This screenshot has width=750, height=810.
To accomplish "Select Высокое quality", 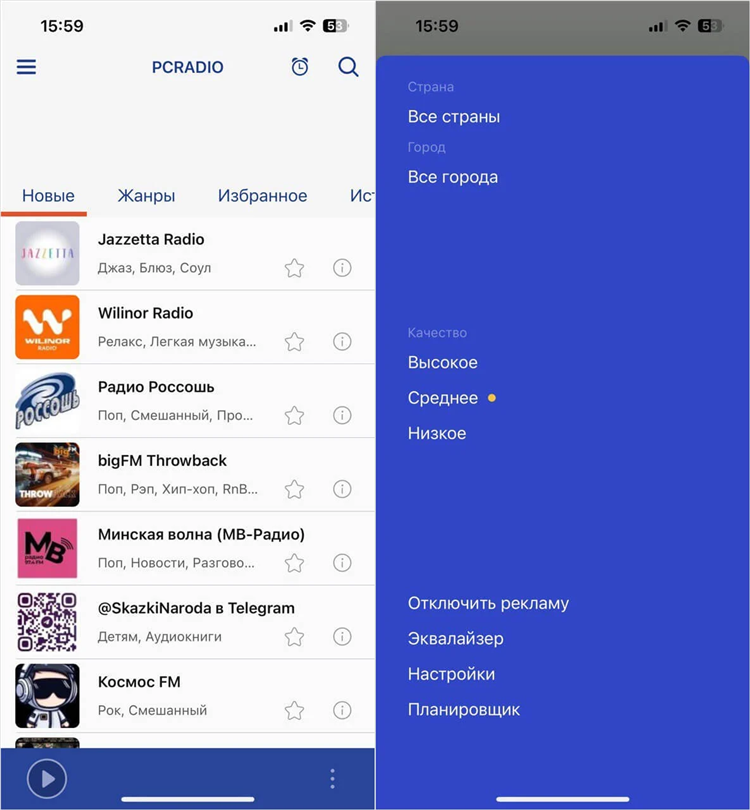I will coord(443,363).
